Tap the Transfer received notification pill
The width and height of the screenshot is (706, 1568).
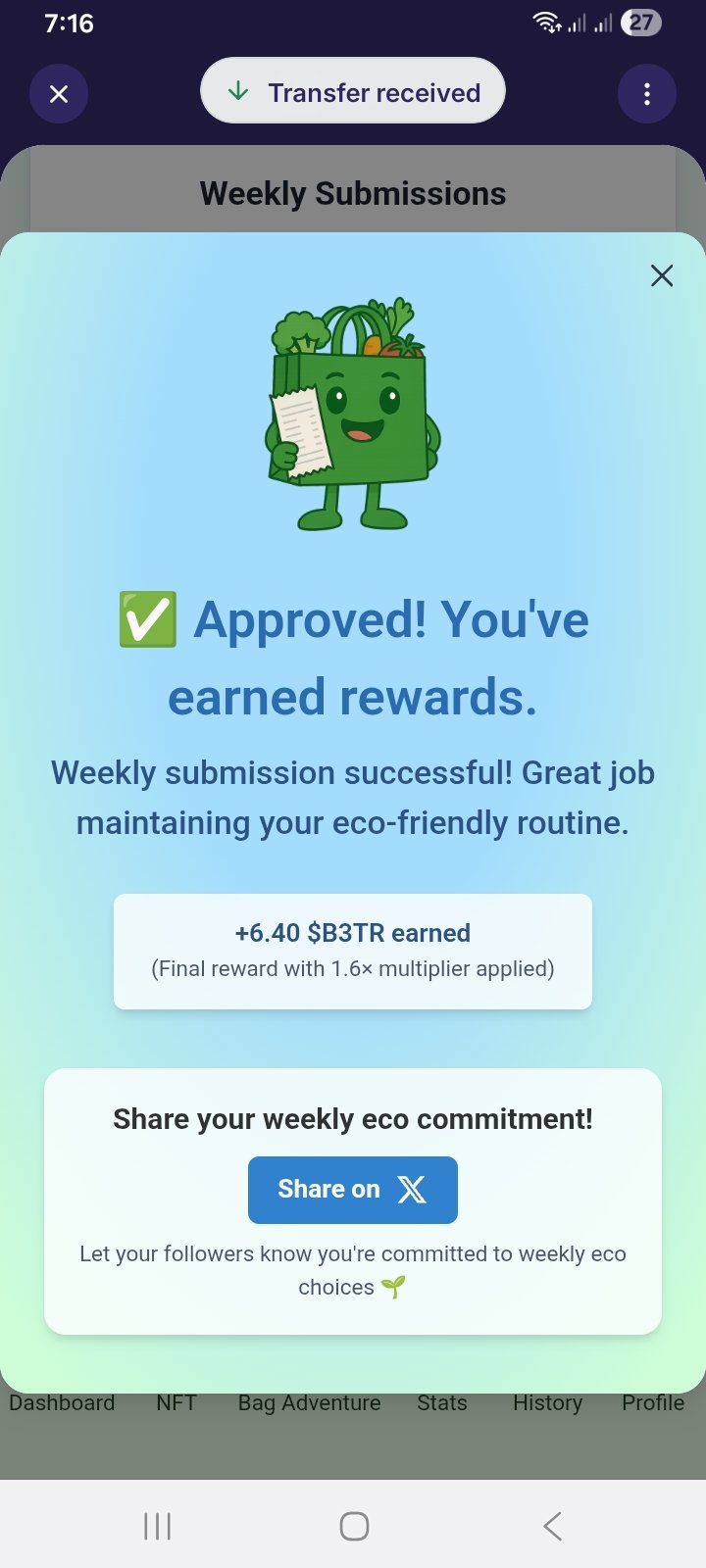pyautogui.click(x=353, y=92)
